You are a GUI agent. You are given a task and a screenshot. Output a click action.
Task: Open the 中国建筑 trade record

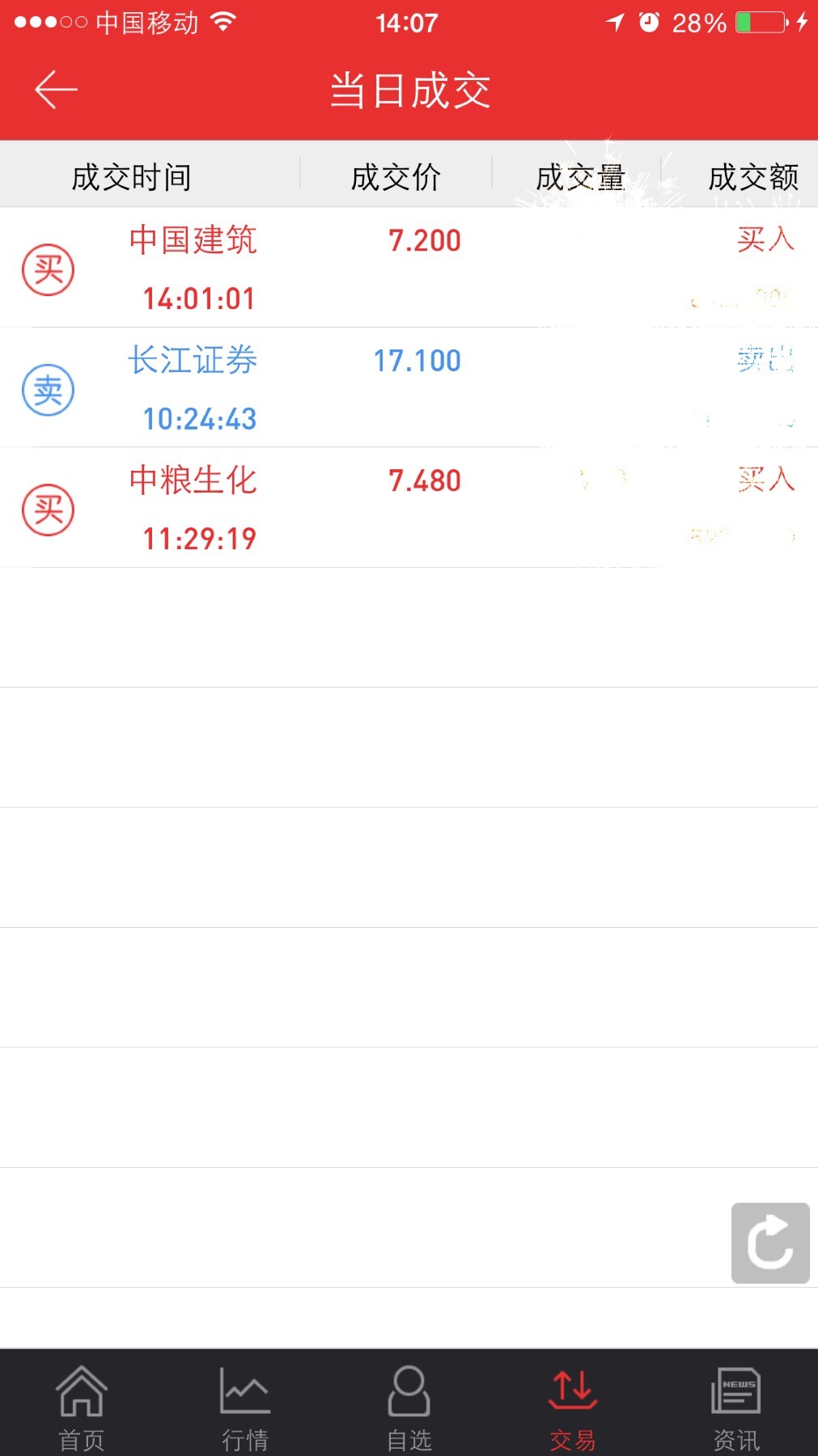[409, 268]
